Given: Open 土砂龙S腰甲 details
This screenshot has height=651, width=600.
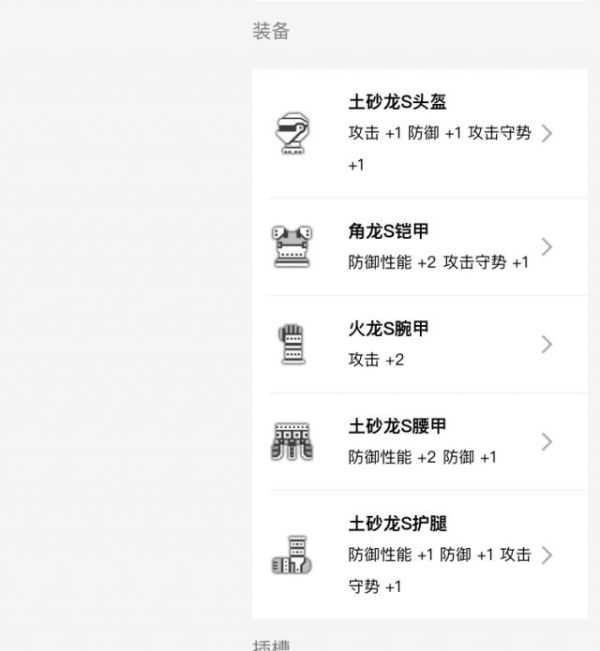Looking at the screenshot, I should (420, 441).
